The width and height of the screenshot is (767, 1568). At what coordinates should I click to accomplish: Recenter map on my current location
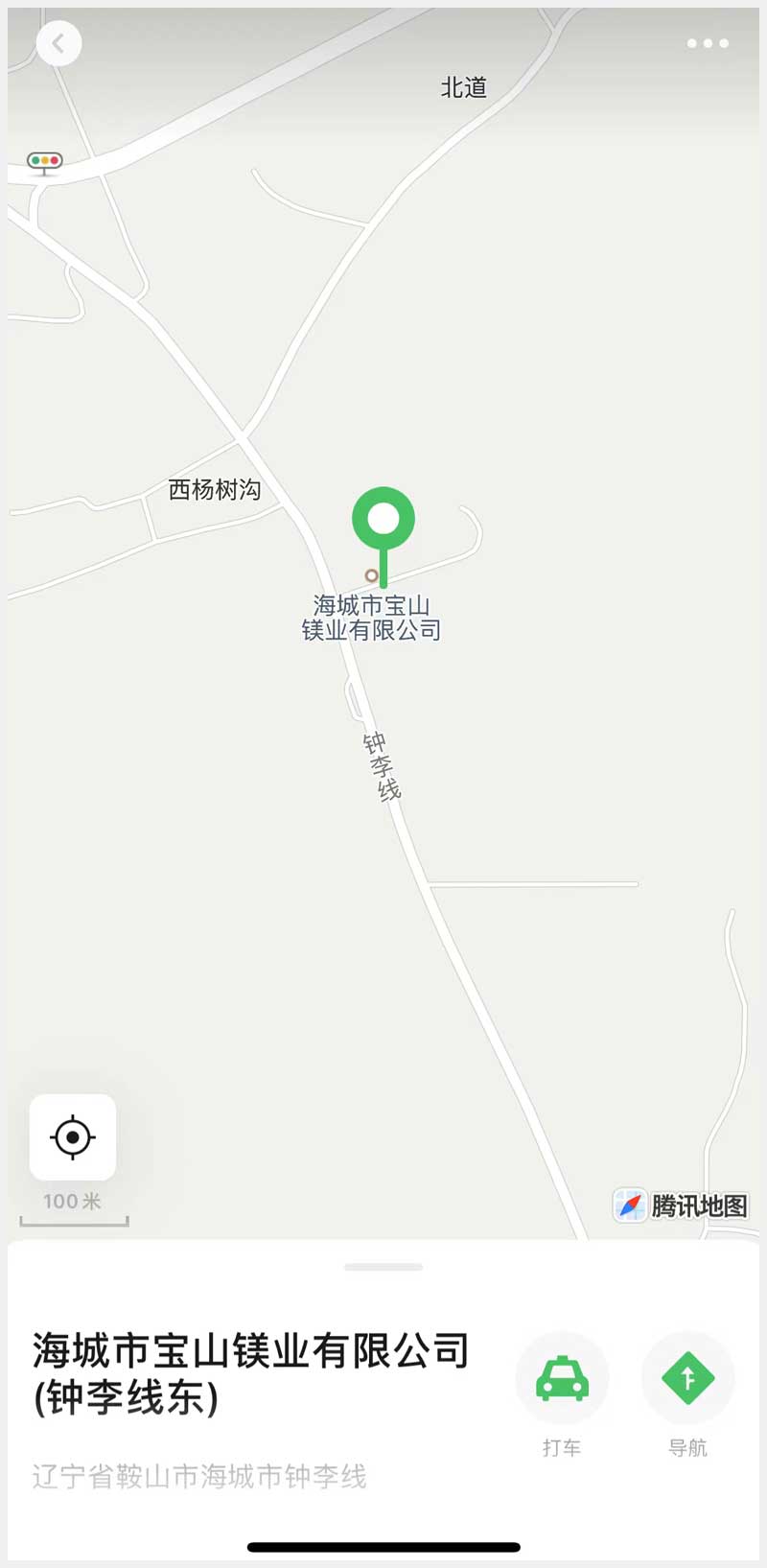[73, 1137]
